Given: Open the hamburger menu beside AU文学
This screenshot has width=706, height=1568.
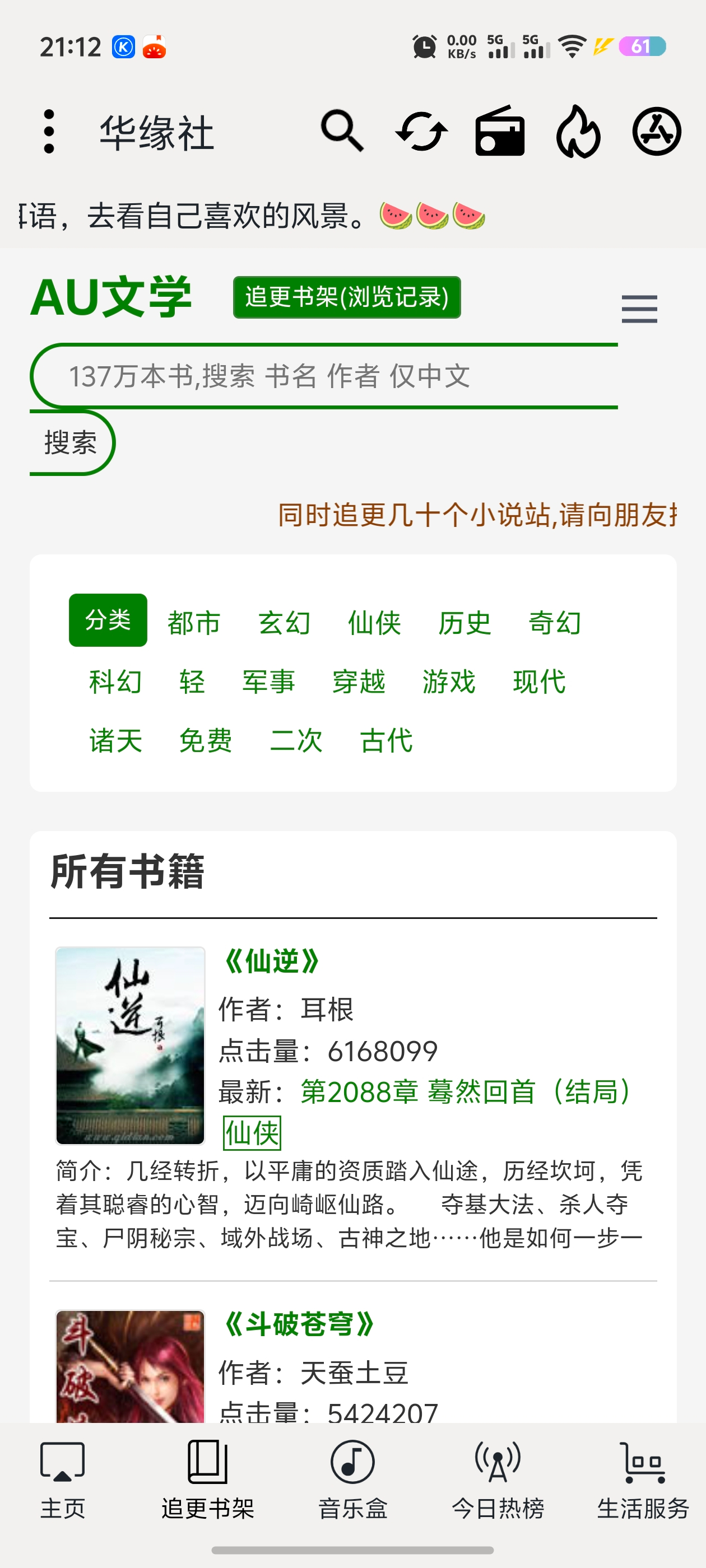Looking at the screenshot, I should pos(639,309).
